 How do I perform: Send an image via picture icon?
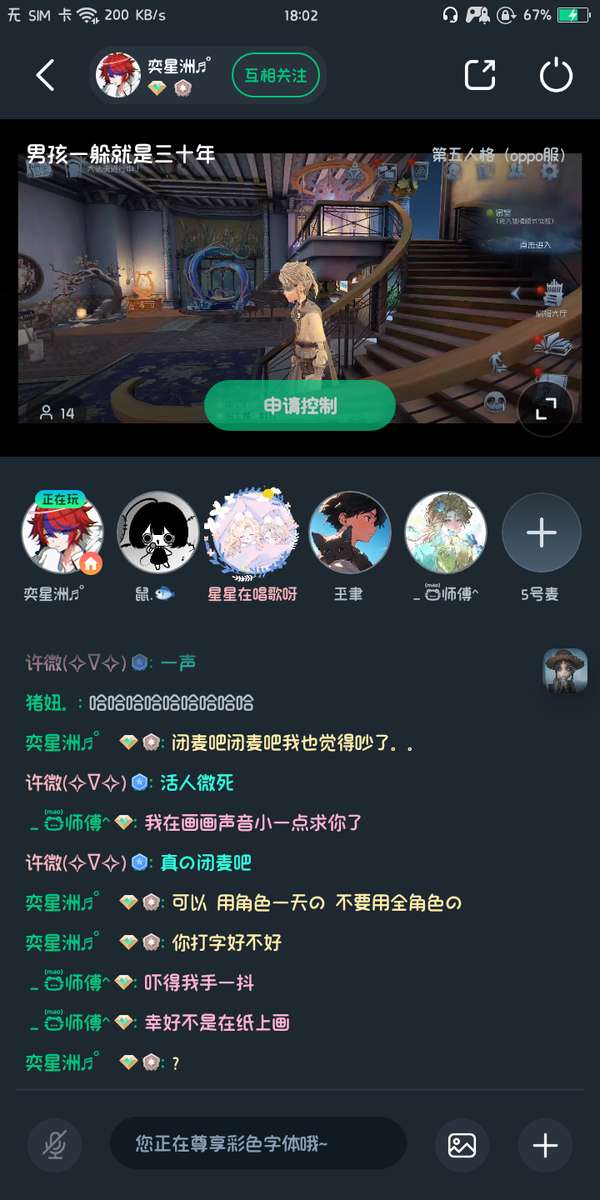click(462, 1145)
